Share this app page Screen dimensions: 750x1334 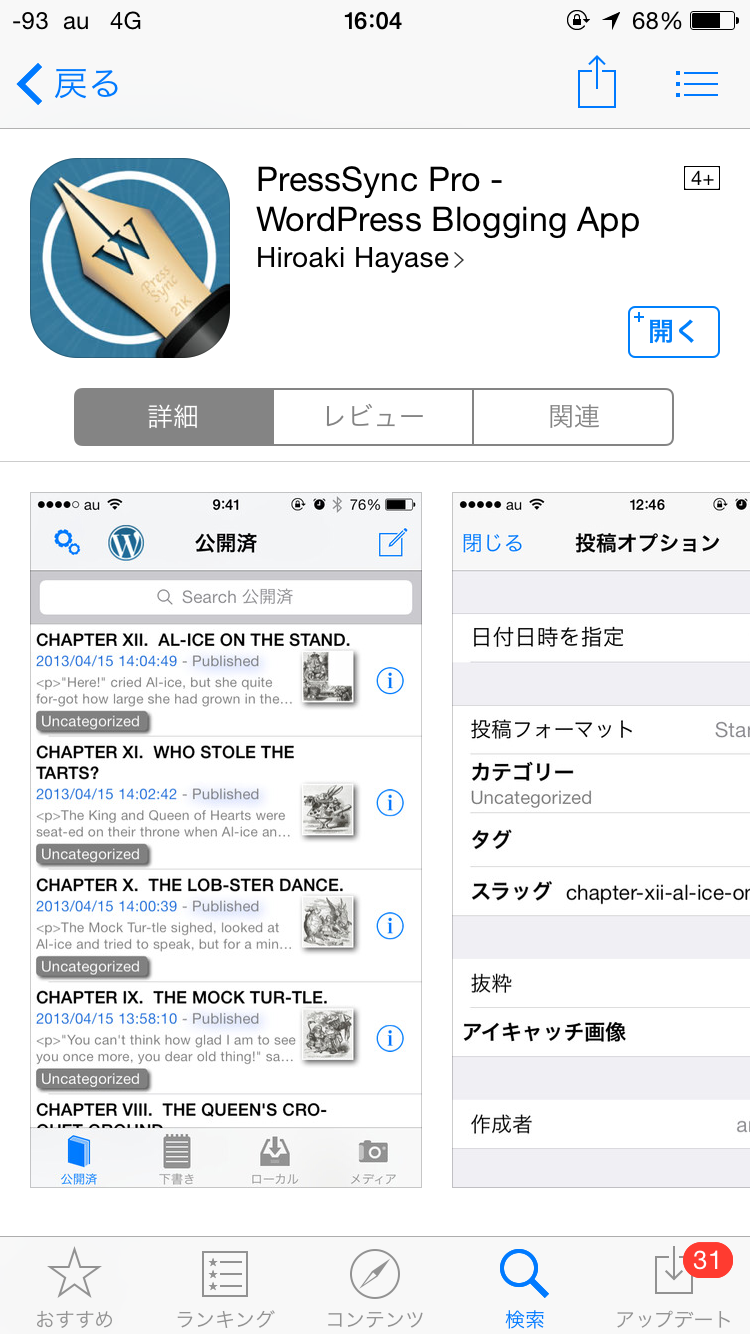click(x=597, y=82)
